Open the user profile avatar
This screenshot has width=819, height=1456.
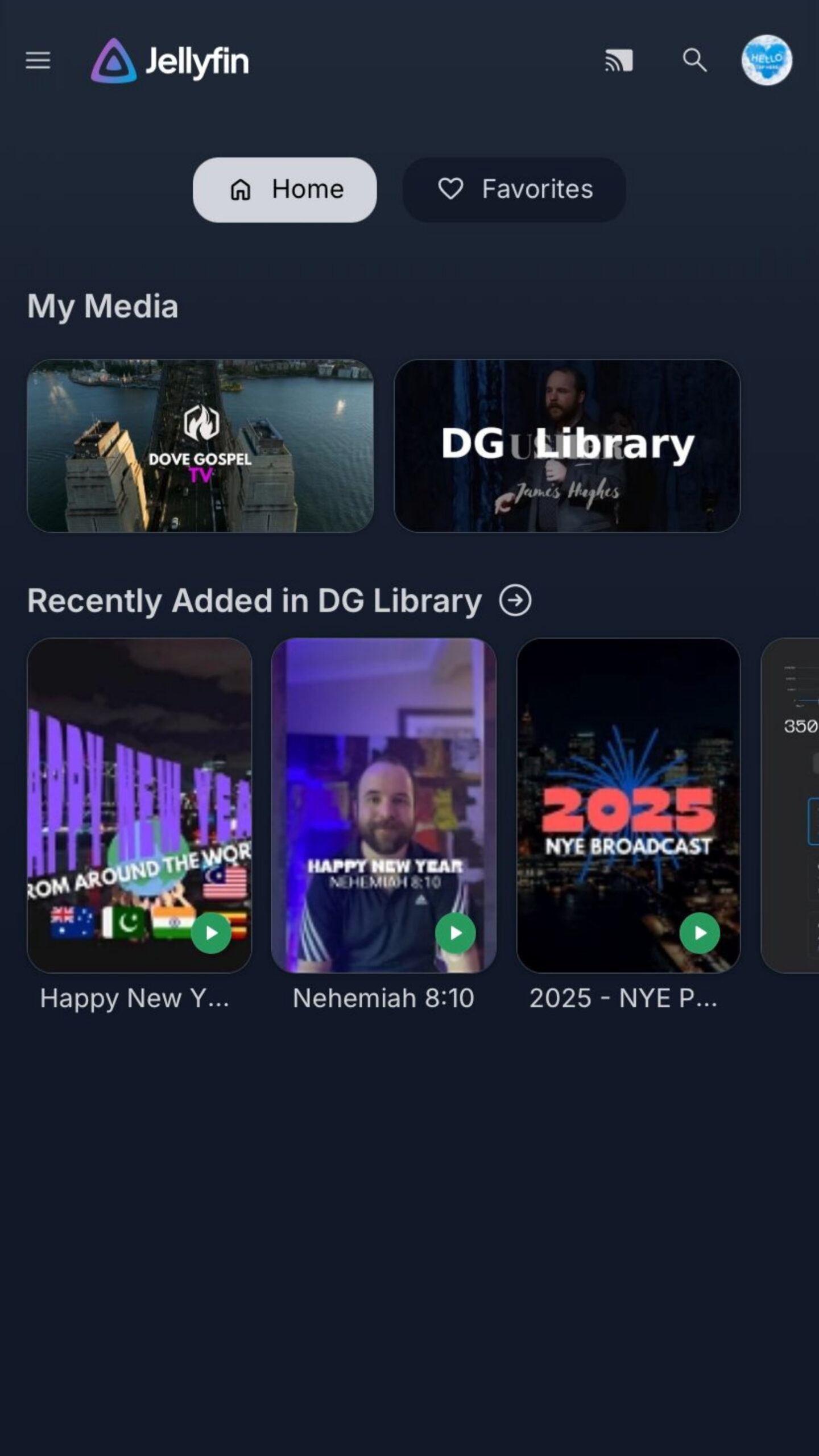(x=766, y=60)
